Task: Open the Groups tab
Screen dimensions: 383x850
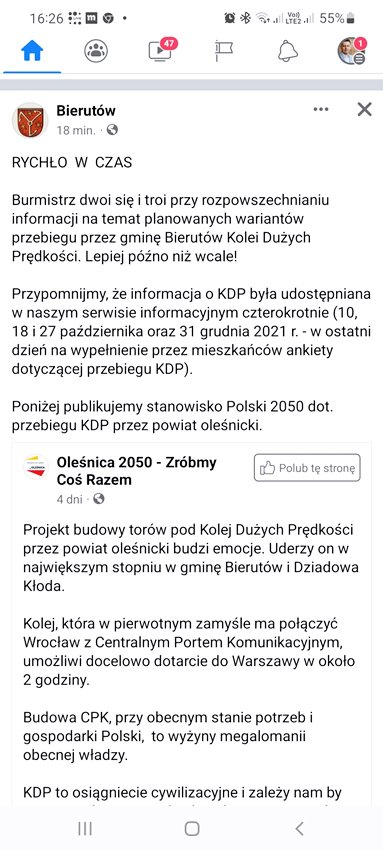Action: click(96, 51)
